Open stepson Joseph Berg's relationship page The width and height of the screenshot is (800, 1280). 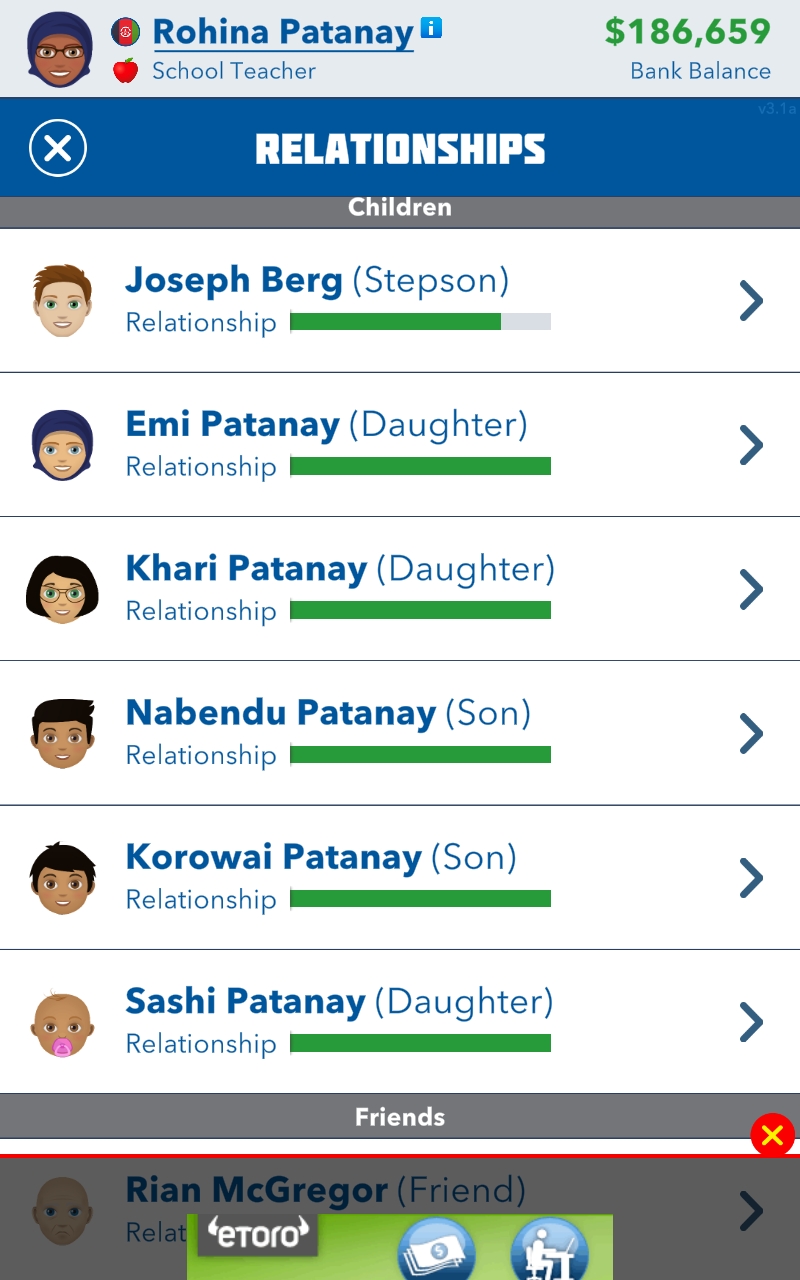[x=400, y=300]
